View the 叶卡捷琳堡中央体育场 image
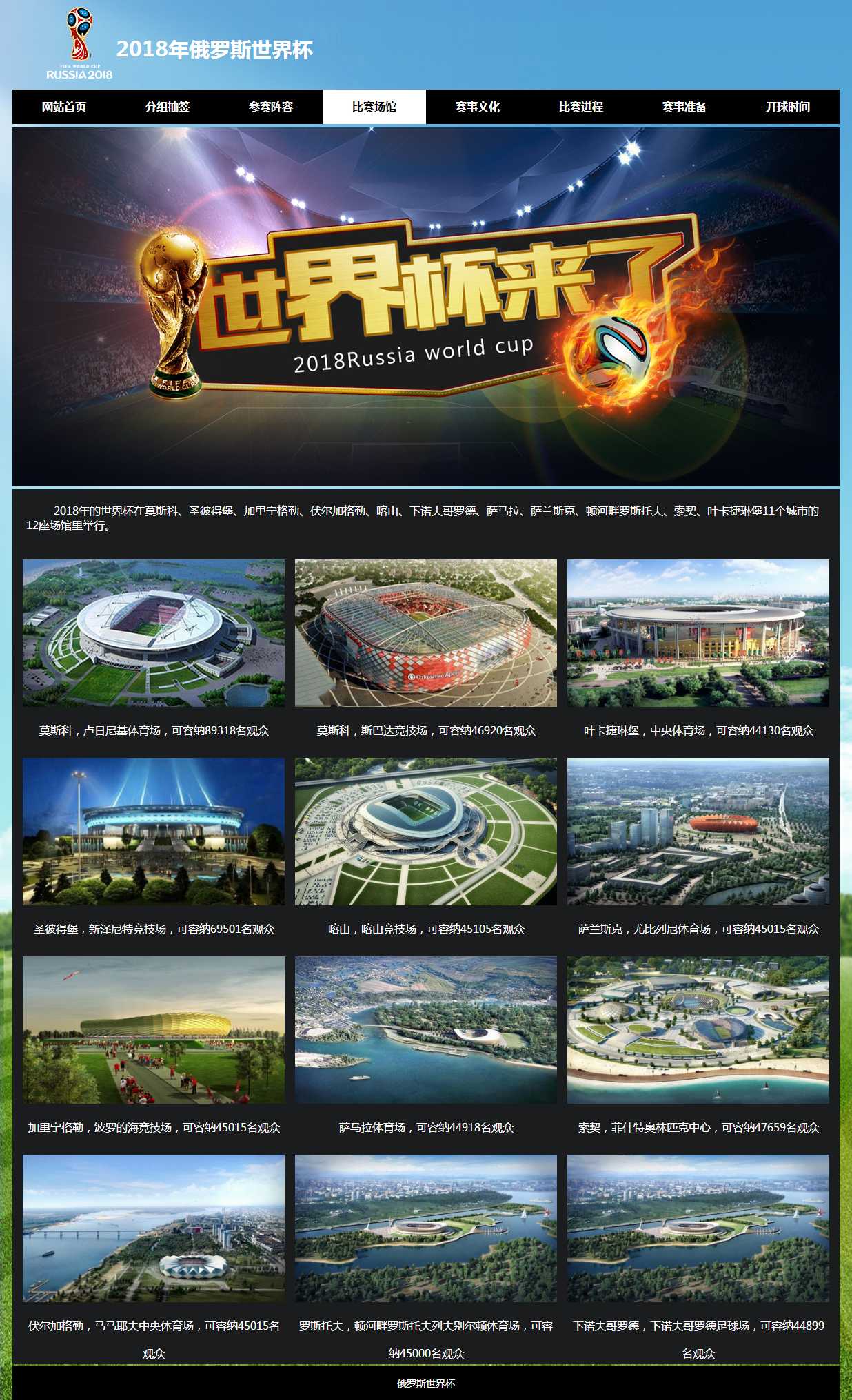The image size is (852, 1400). pyautogui.click(x=698, y=632)
